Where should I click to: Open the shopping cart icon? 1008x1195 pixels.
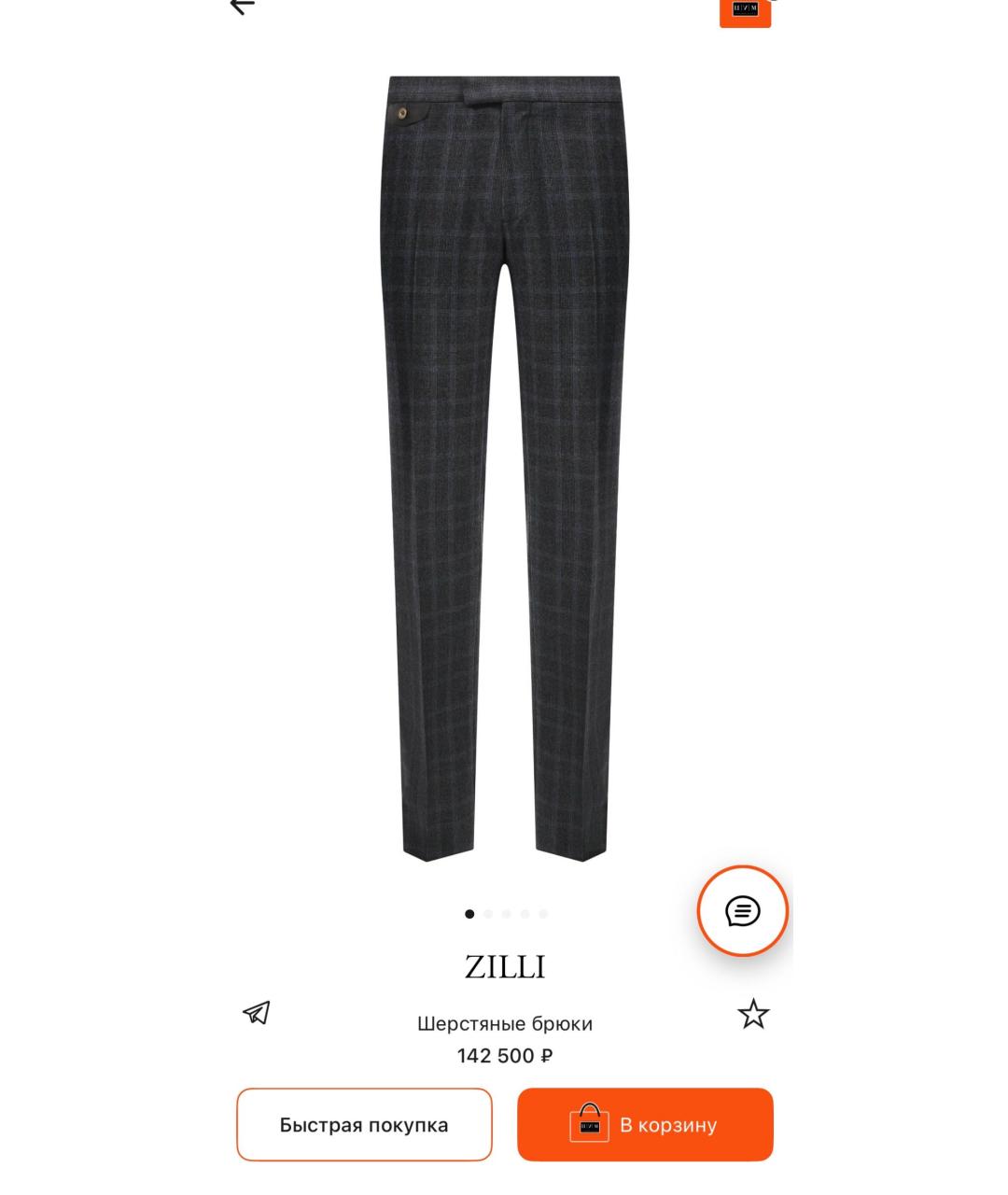(x=745, y=11)
